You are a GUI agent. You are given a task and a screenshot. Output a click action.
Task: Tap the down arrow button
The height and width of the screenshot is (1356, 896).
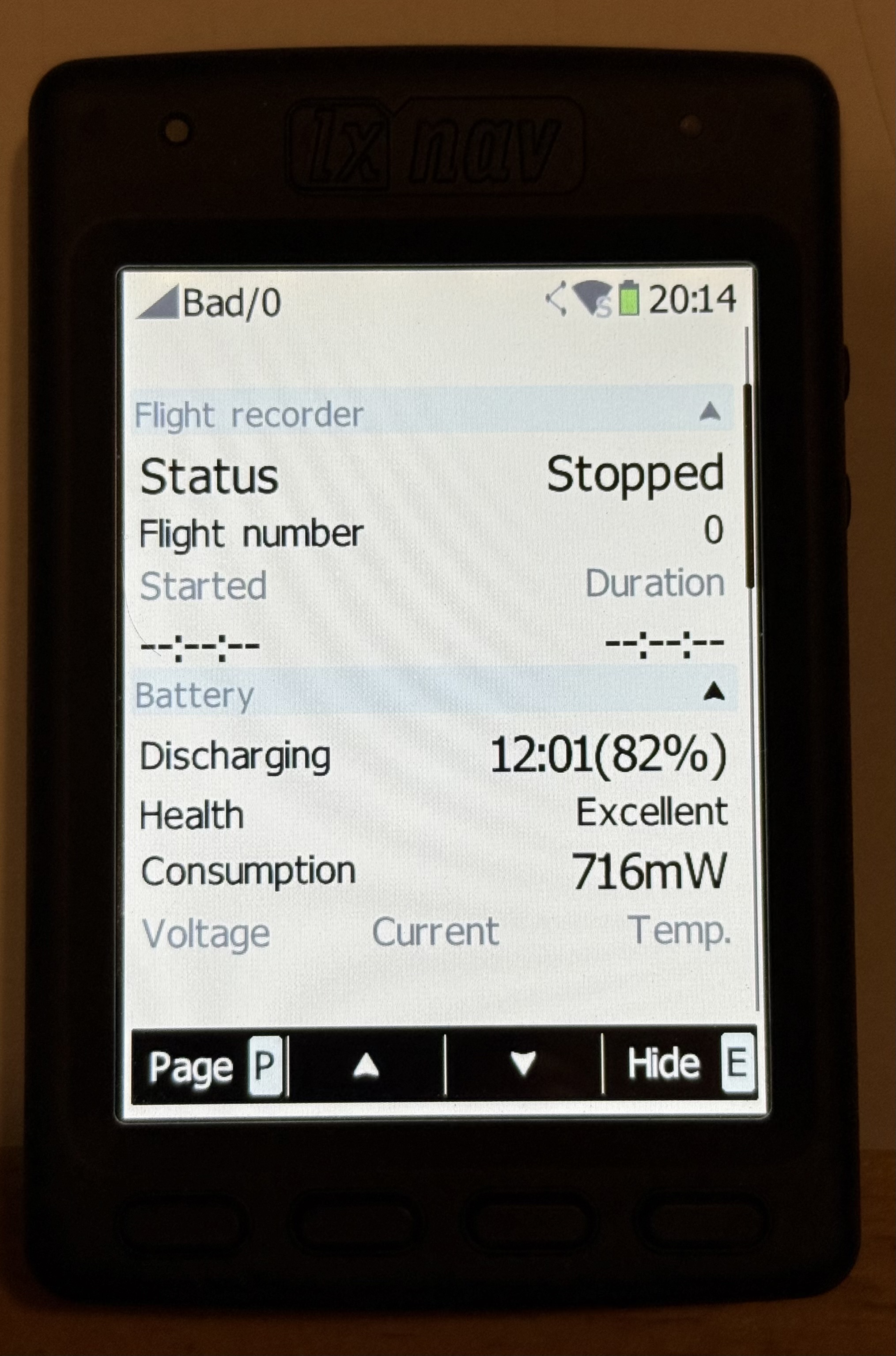click(x=523, y=1064)
